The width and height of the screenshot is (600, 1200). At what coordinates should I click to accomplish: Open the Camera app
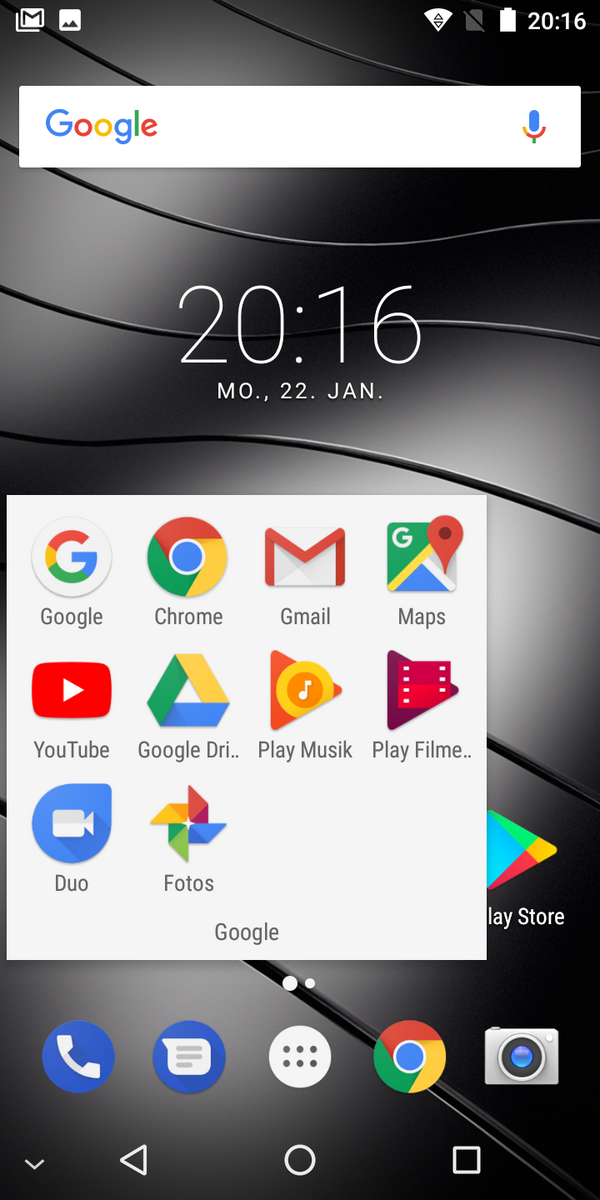[521, 1057]
